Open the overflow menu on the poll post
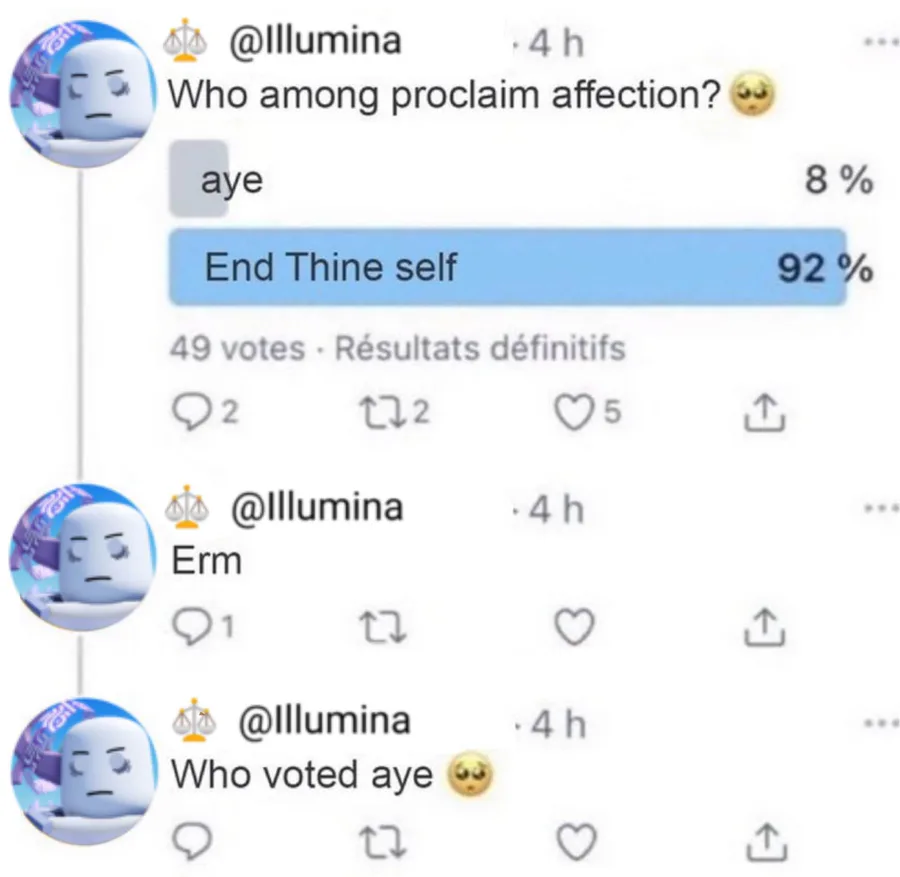This screenshot has width=900, height=877. pos(878,44)
